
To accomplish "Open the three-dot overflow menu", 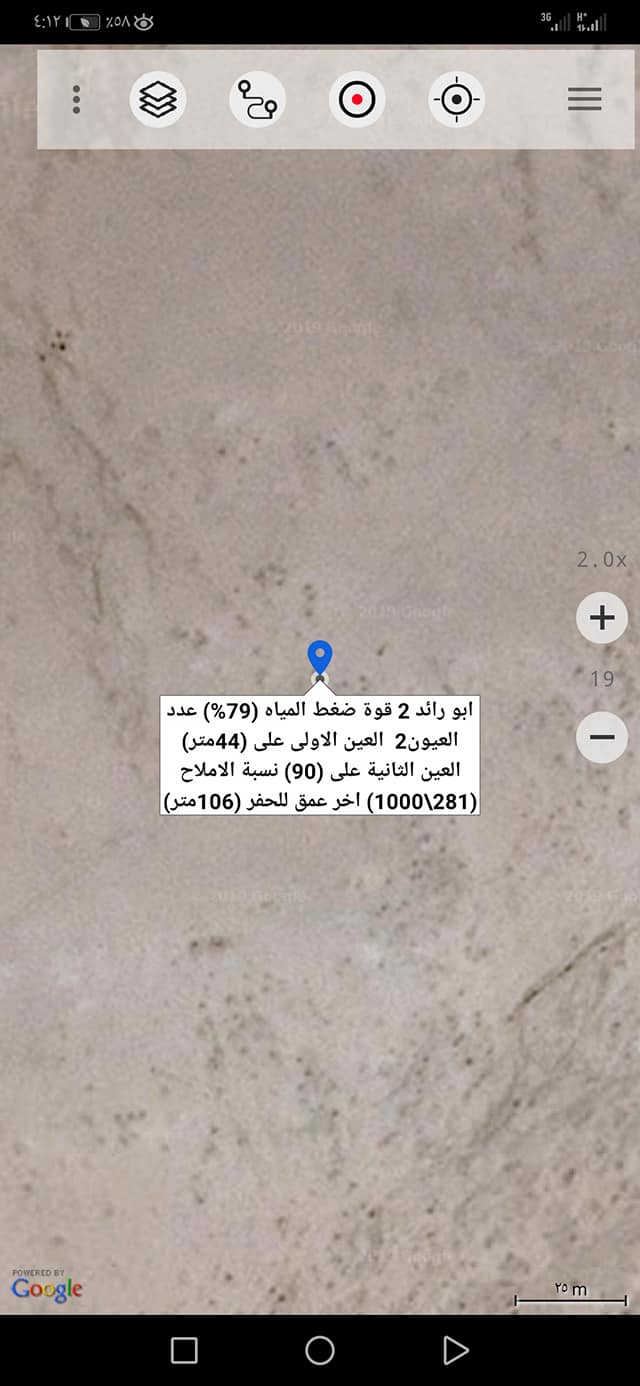I will pos(77,100).
